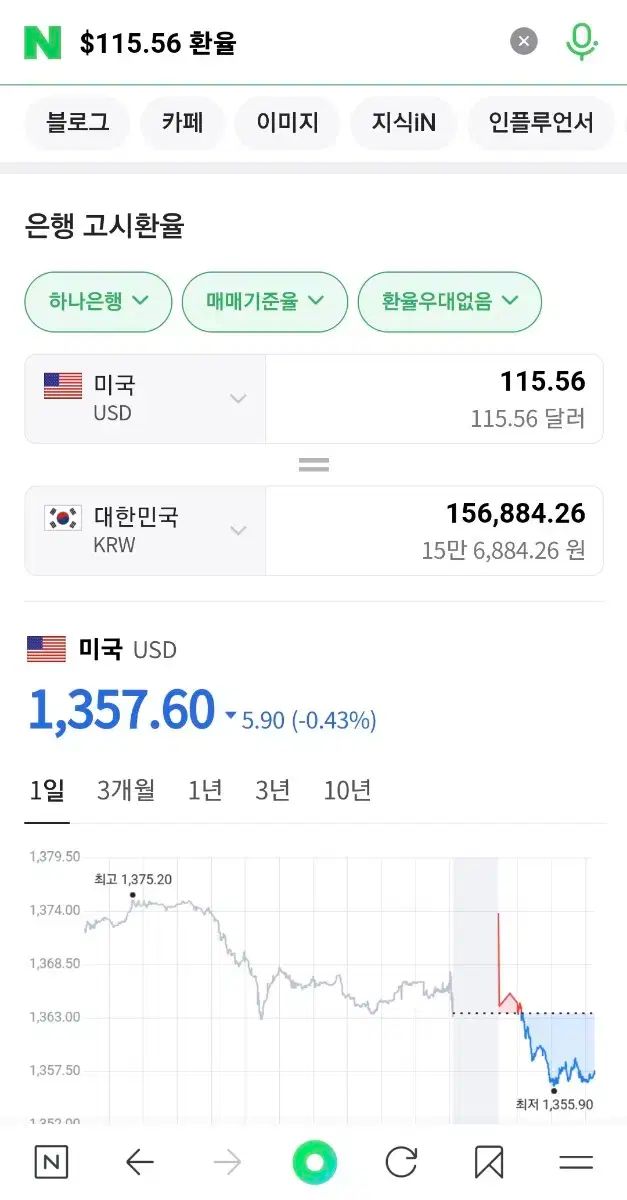Open the hamburger menu in bottom bar
This screenshot has width=627, height=1200.
coord(576,1162)
